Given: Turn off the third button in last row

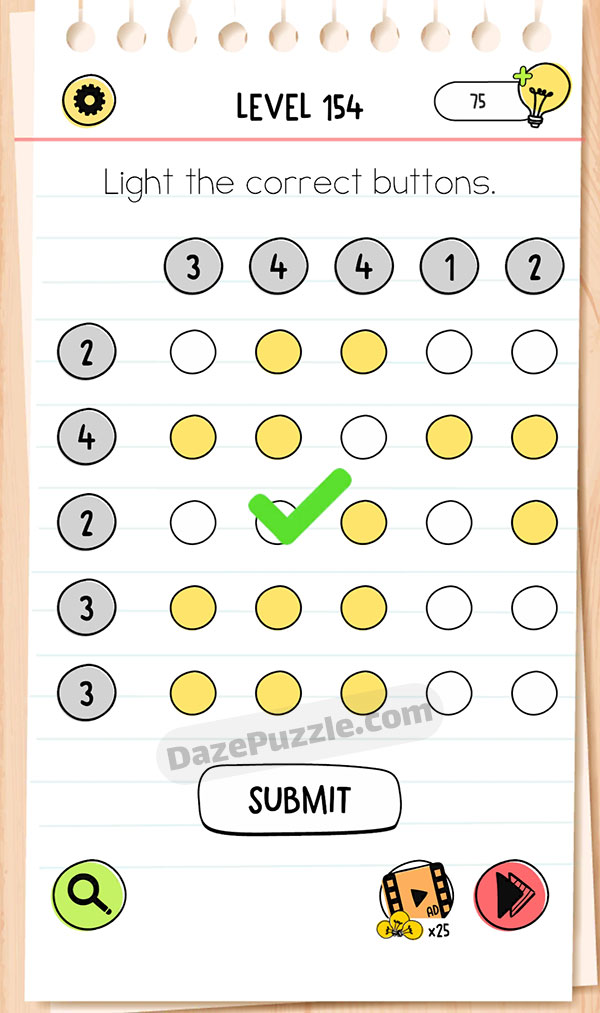Looking at the screenshot, I should click(x=364, y=693).
